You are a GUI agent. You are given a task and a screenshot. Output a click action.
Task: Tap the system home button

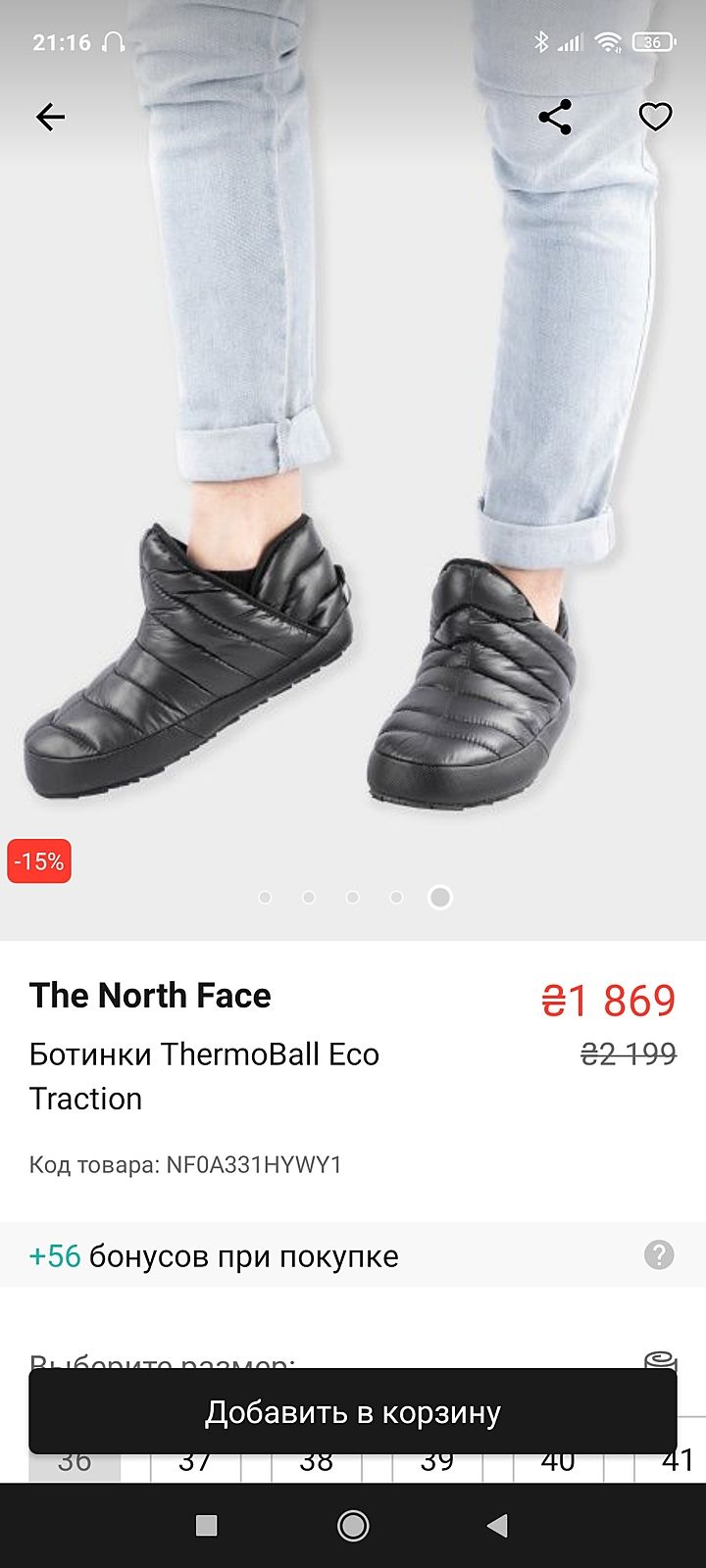pyautogui.click(x=353, y=1525)
